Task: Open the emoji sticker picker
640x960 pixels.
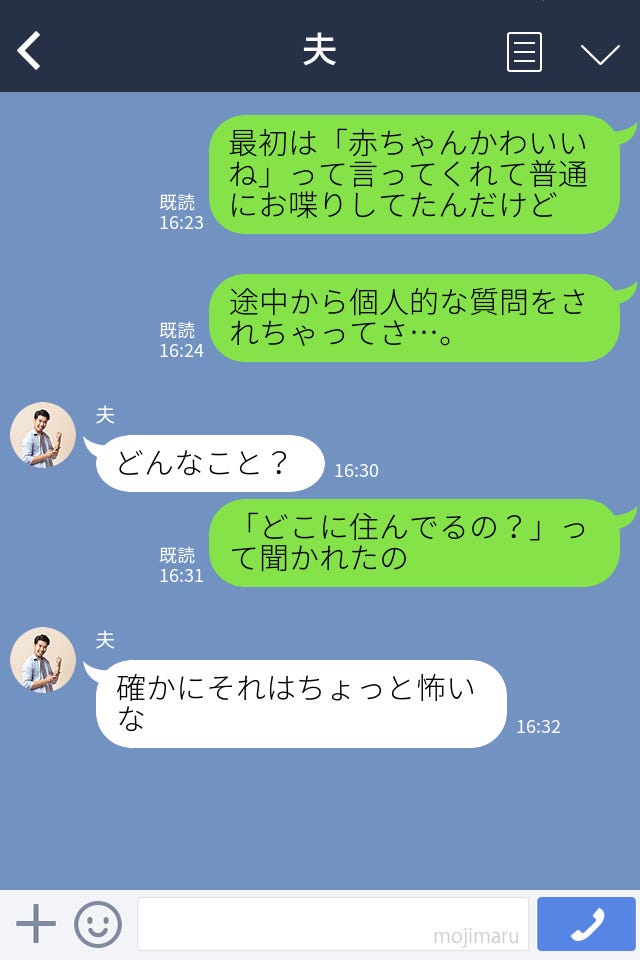Action: 98,924
